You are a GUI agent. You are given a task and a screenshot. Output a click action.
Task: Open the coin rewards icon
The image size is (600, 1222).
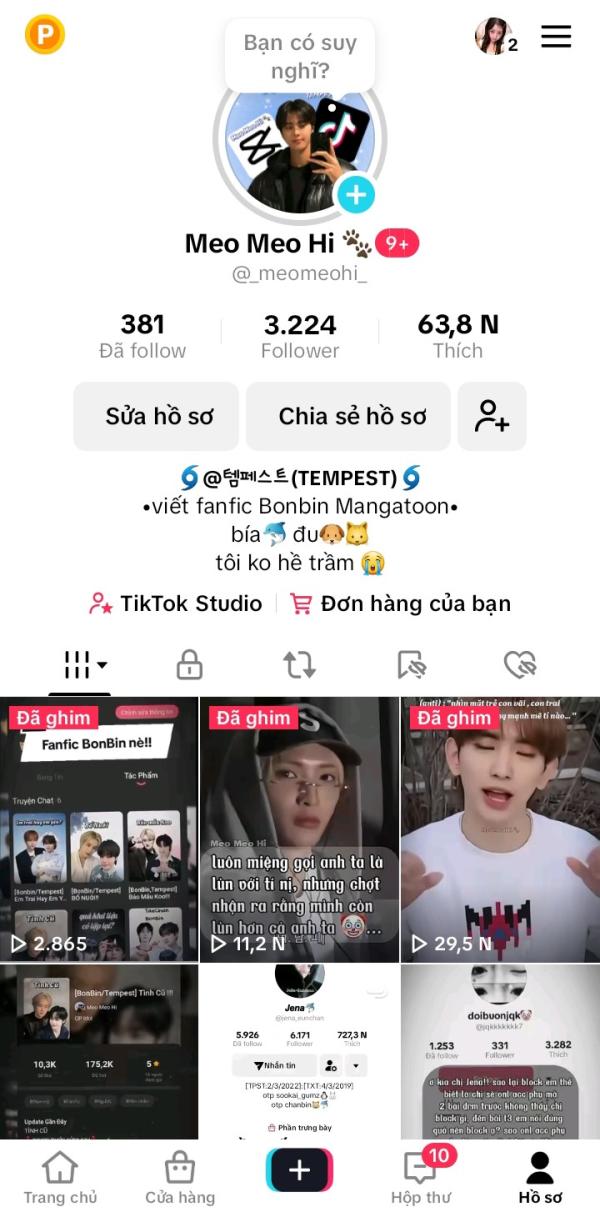tap(45, 35)
